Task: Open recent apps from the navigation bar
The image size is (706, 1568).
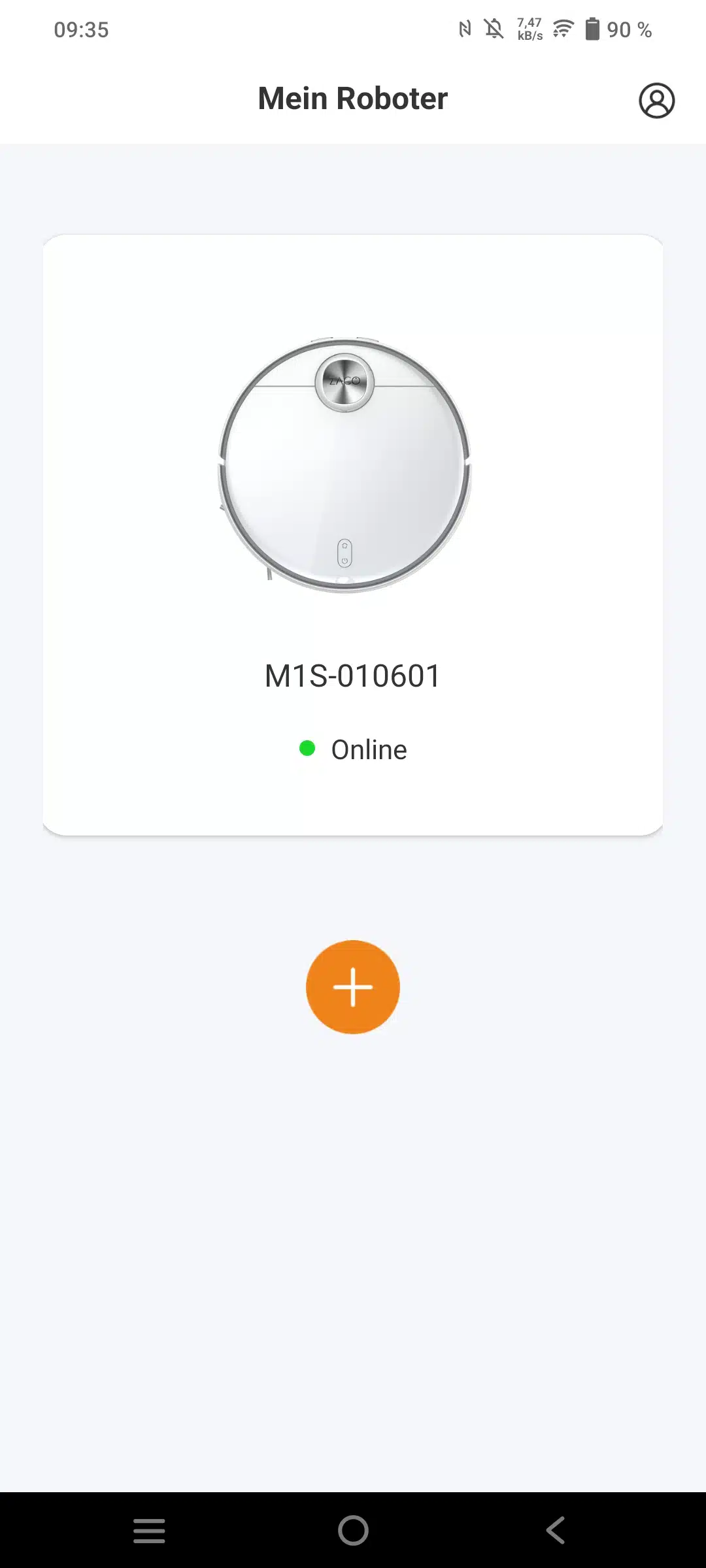Action: tap(149, 1530)
